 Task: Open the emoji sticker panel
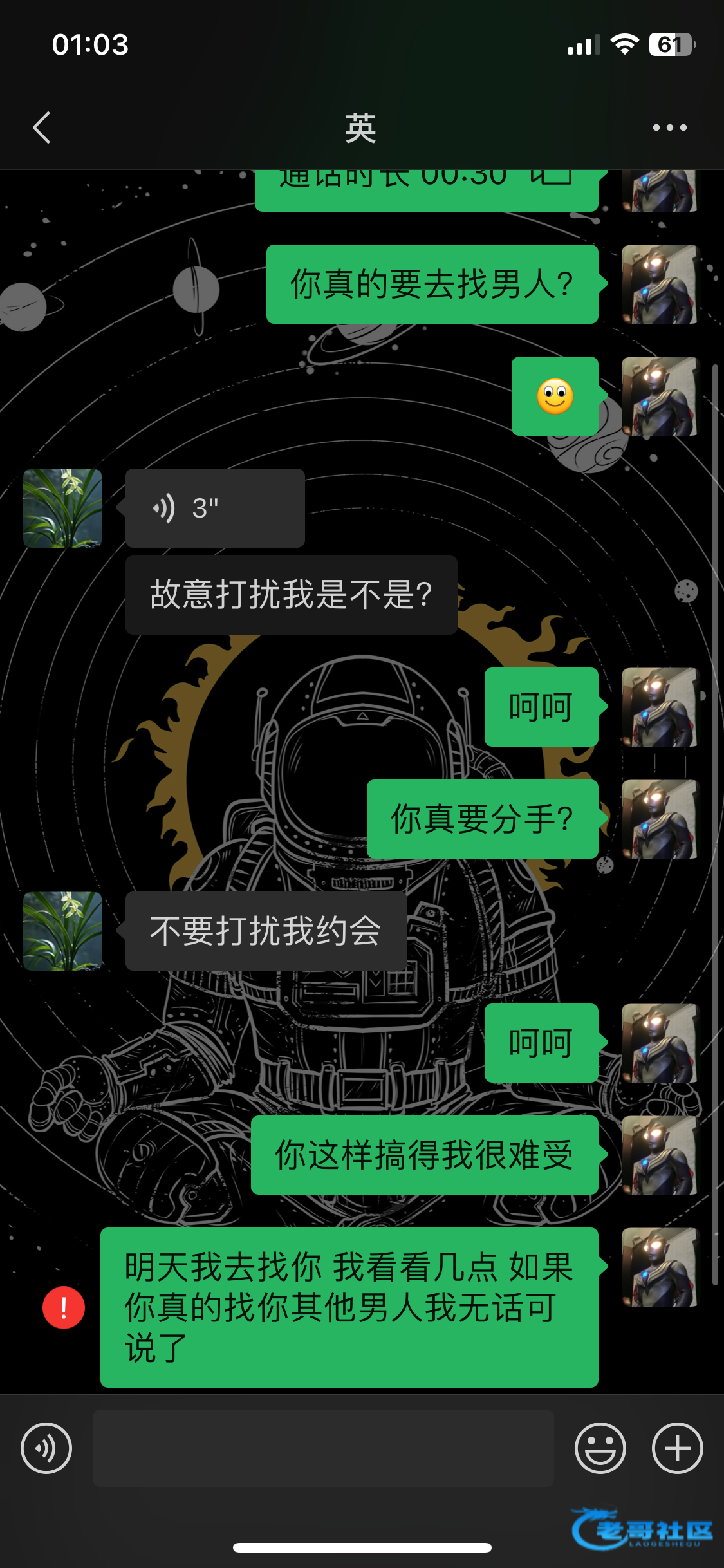coord(600,1448)
